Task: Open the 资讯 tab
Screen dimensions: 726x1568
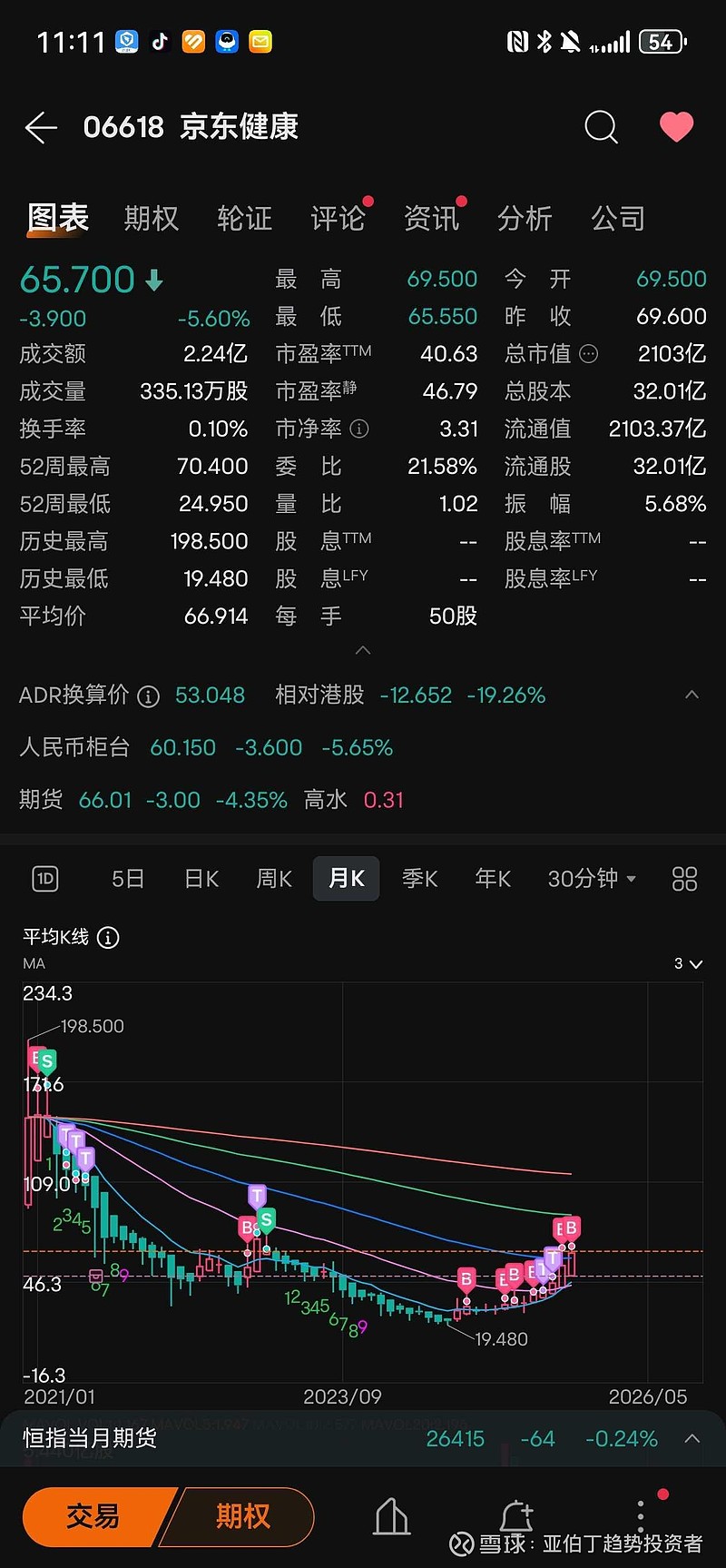Action: coord(432,219)
